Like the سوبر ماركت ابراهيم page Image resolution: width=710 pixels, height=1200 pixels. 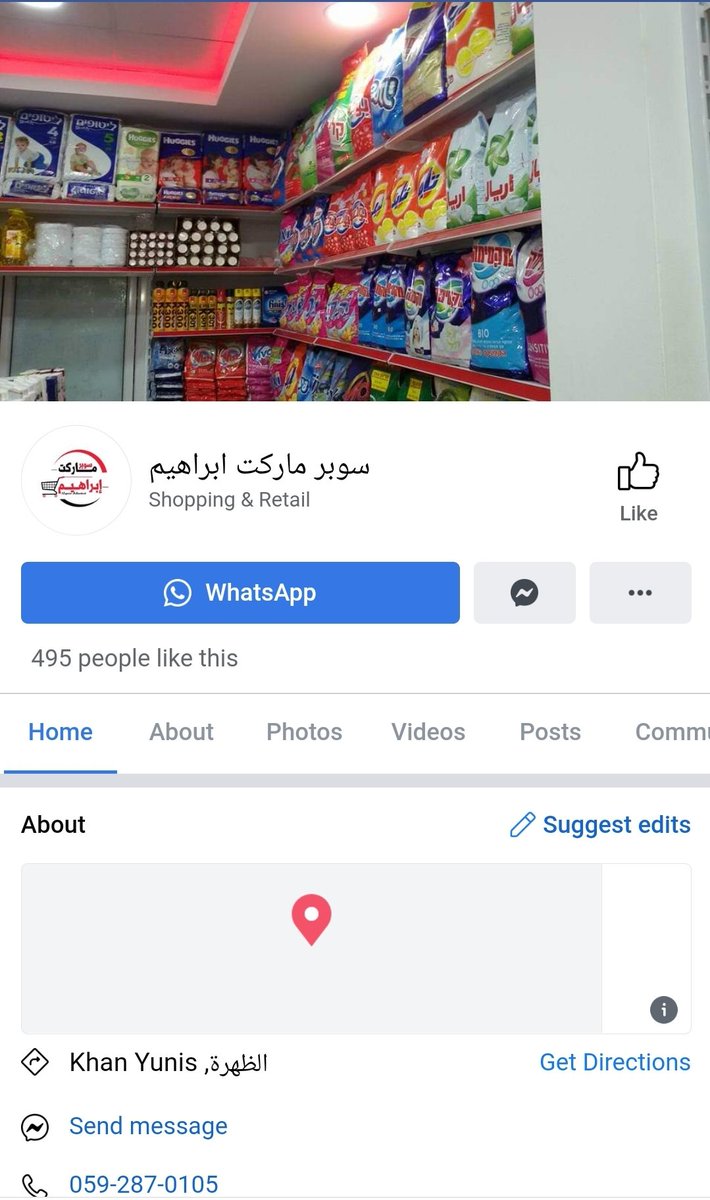638,486
